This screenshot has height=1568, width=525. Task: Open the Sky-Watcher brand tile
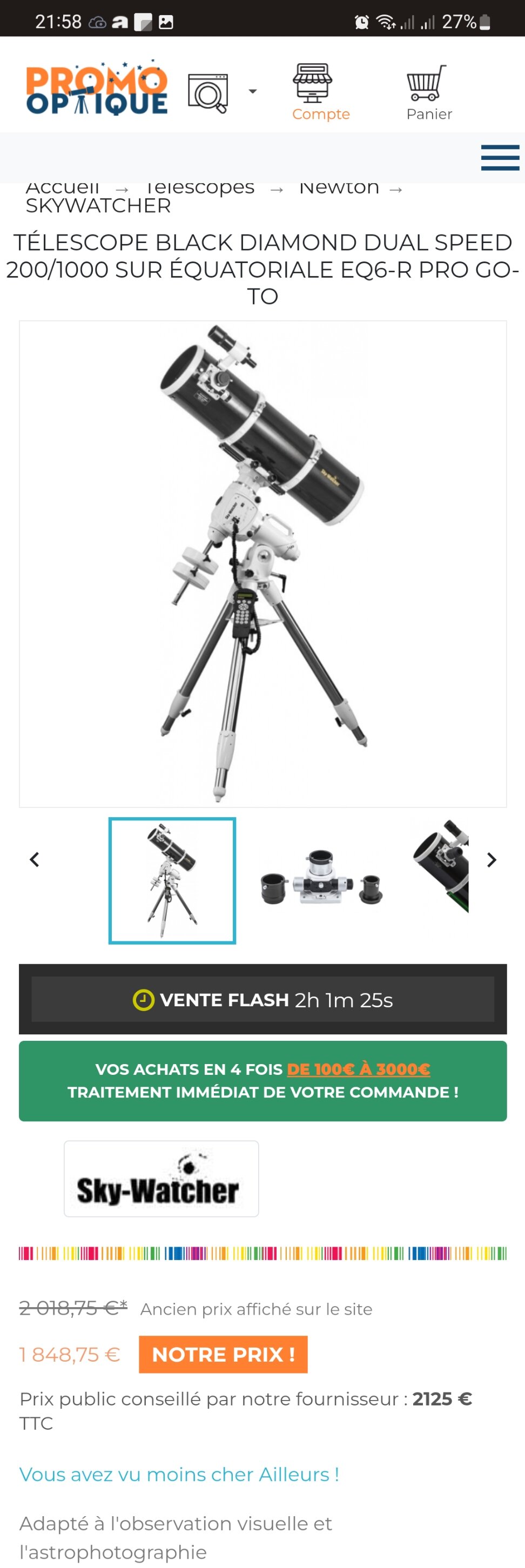tap(161, 1179)
